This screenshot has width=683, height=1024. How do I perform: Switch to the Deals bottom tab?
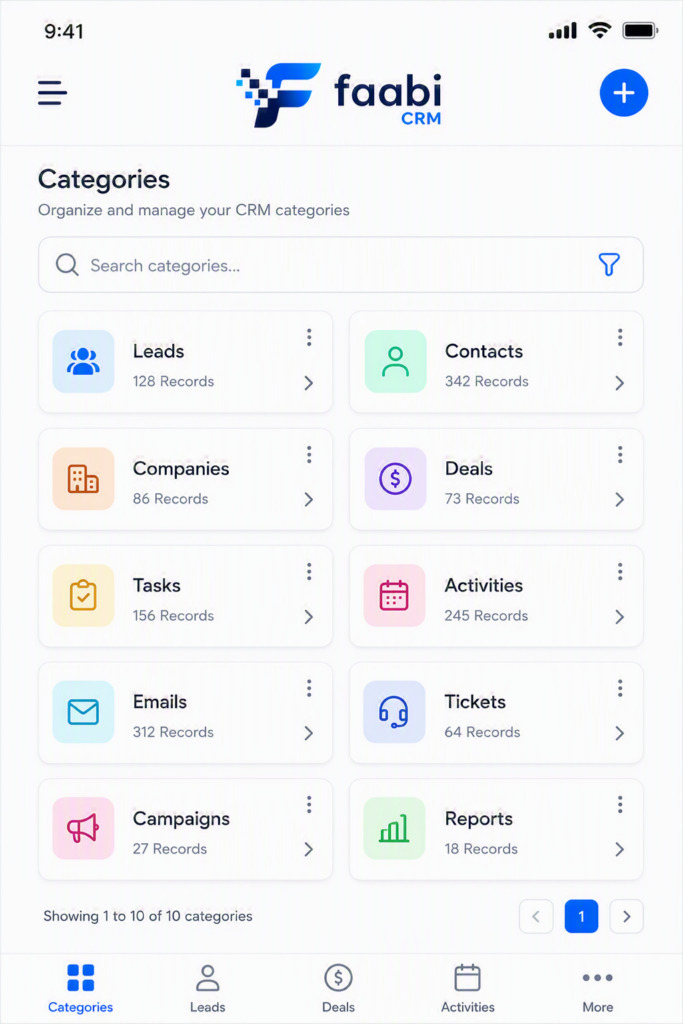click(338, 989)
